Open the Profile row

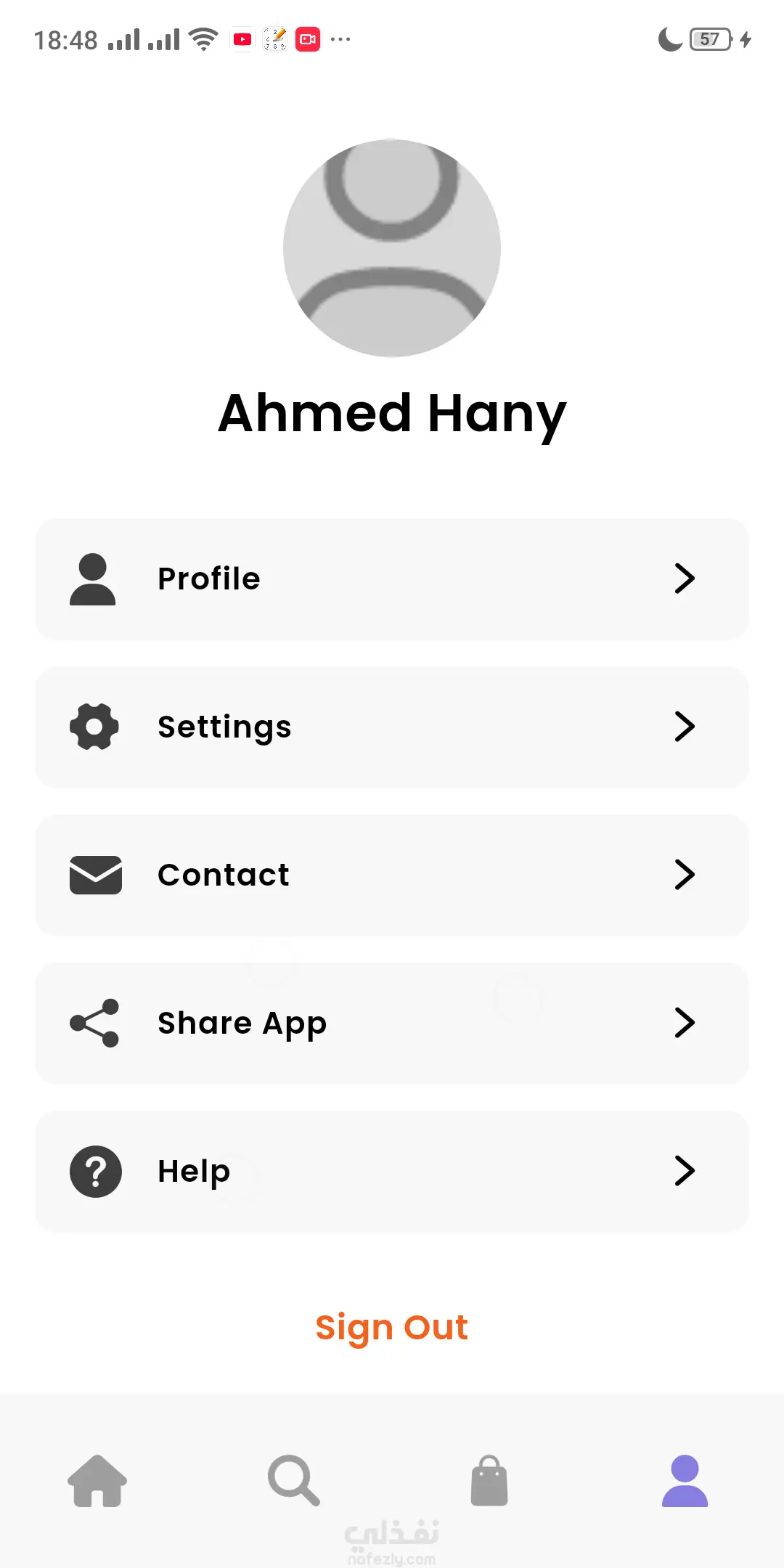click(x=392, y=579)
